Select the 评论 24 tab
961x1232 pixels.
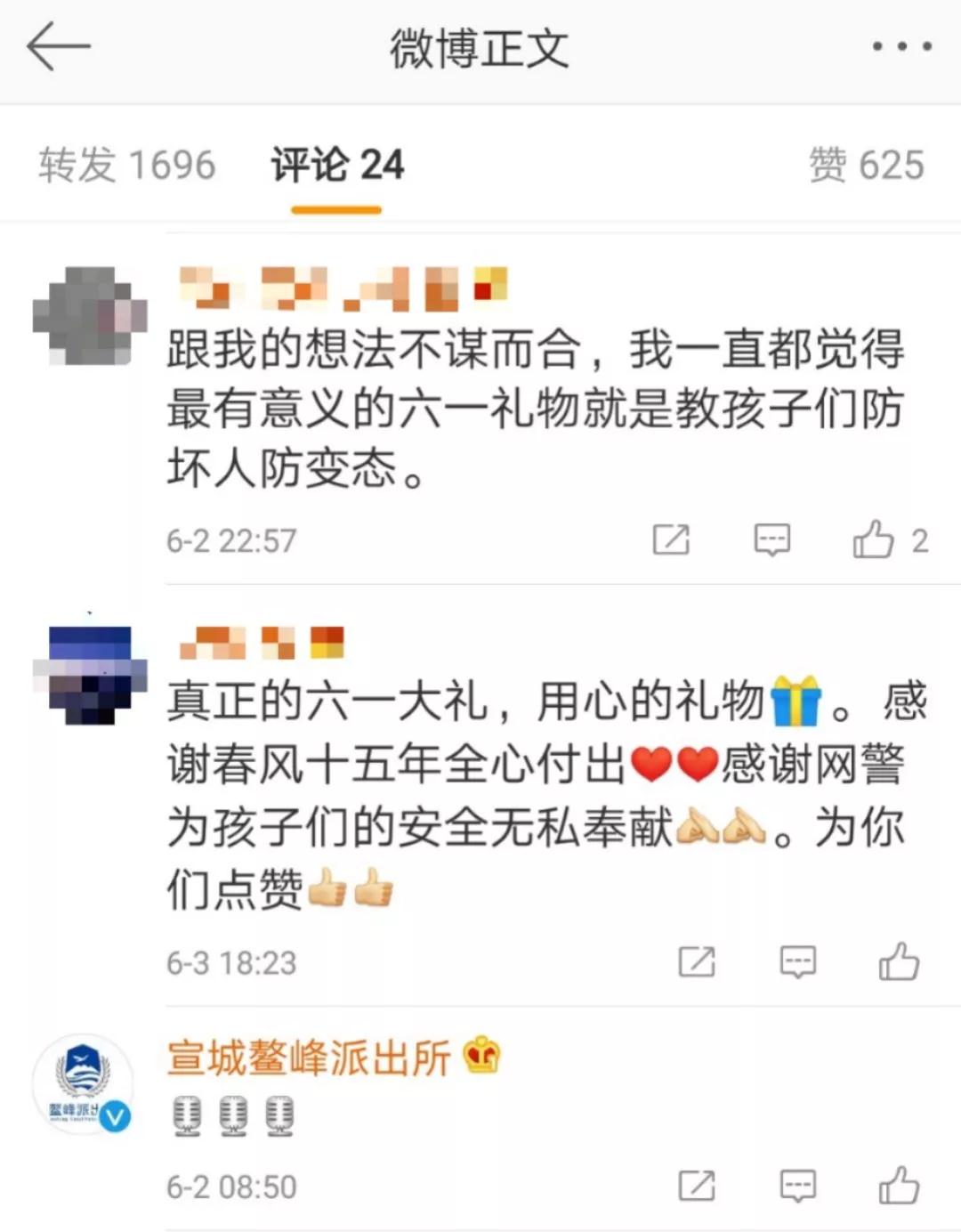[336, 166]
